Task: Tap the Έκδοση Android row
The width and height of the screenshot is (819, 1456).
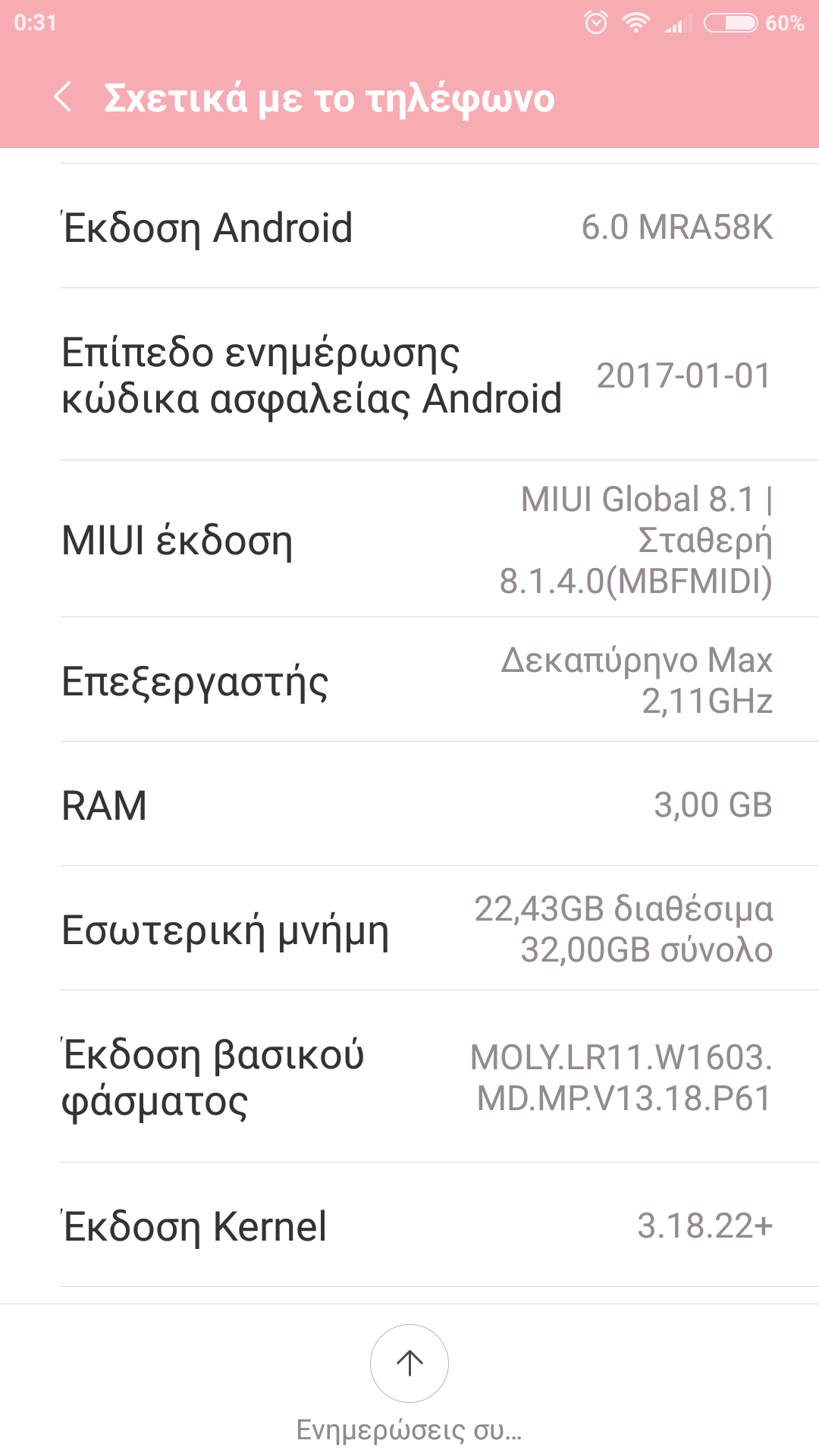Action: pyautogui.click(x=409, y=227)
